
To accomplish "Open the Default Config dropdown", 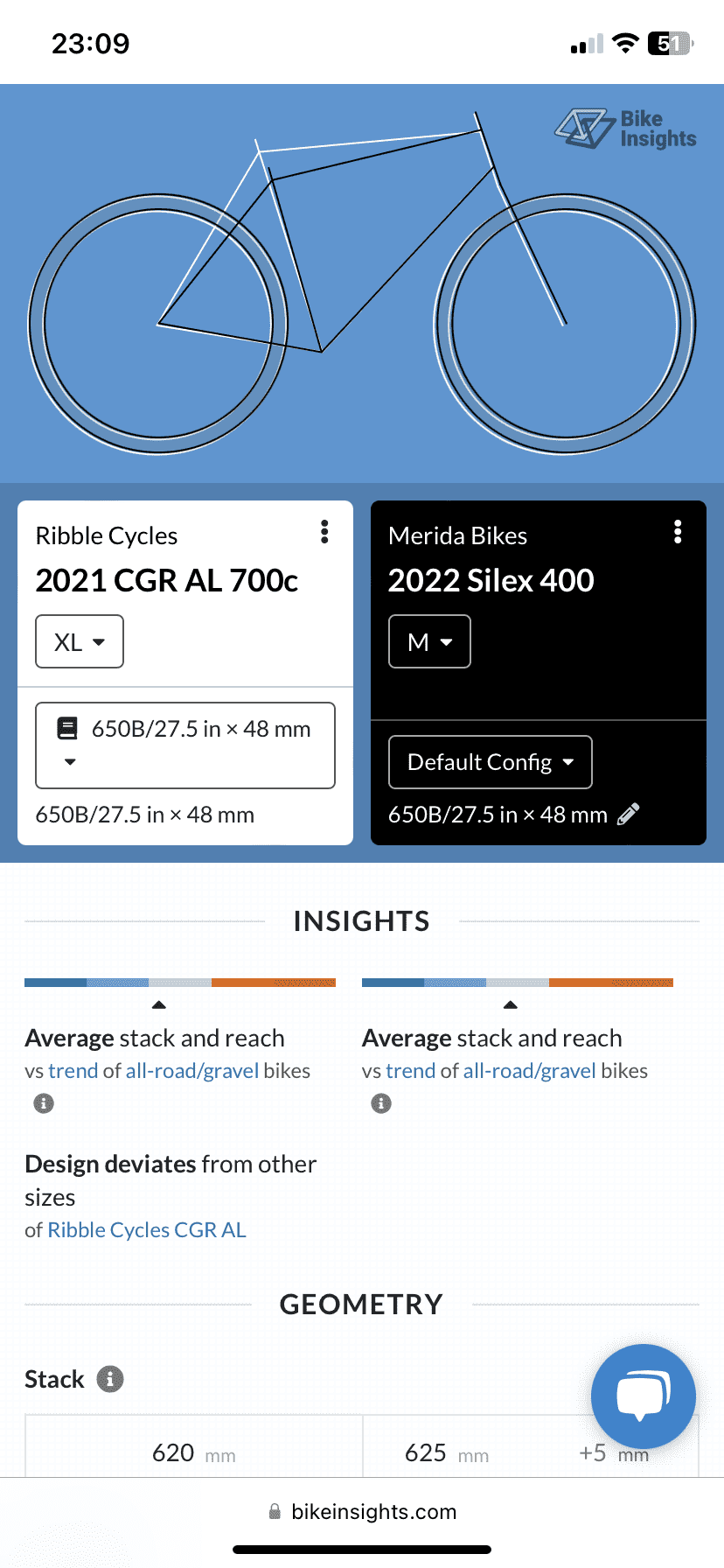I will [x=491, y=762].
